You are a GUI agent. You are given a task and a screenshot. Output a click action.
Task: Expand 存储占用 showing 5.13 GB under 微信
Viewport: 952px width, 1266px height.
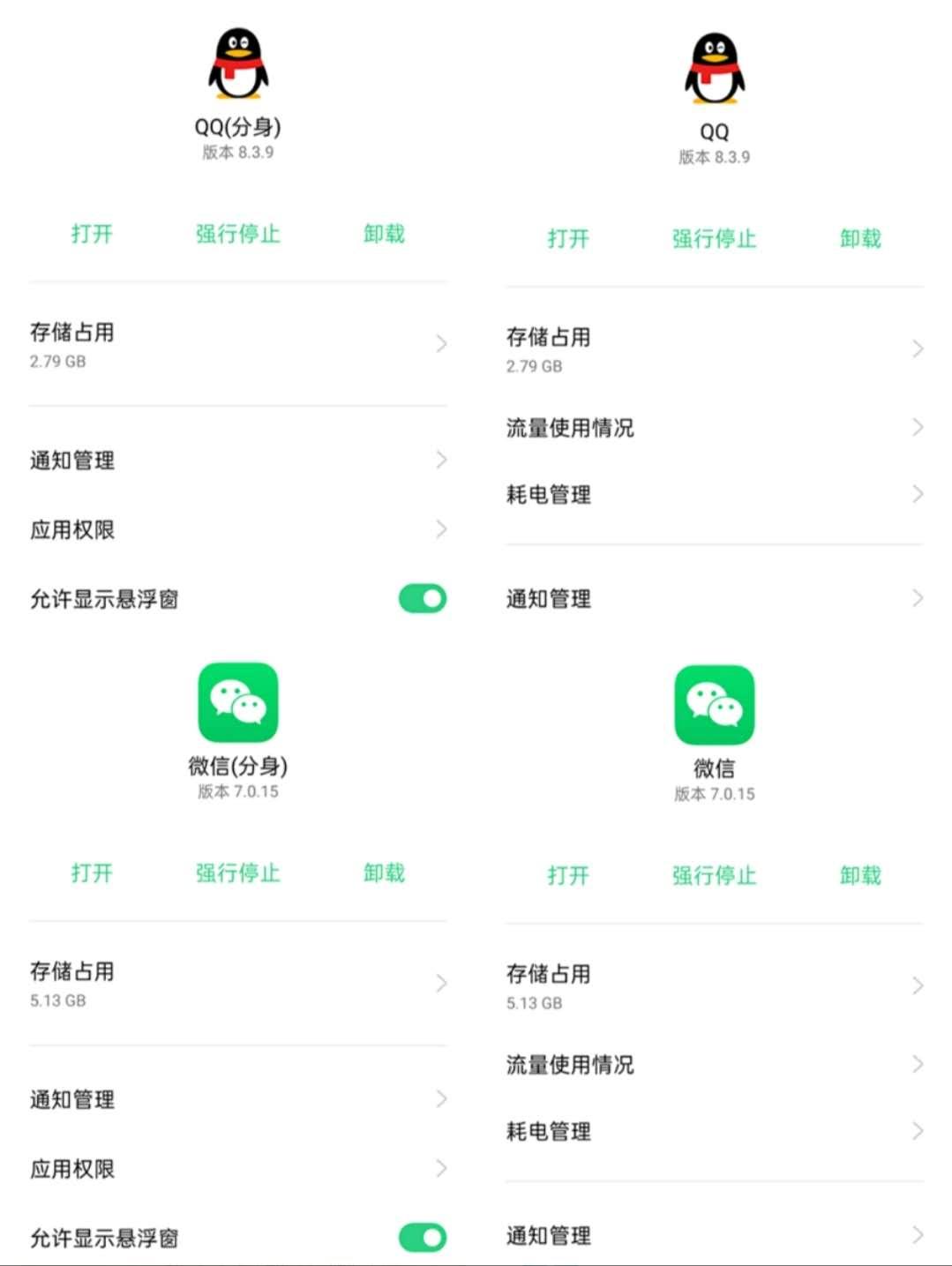coord(714,985)
